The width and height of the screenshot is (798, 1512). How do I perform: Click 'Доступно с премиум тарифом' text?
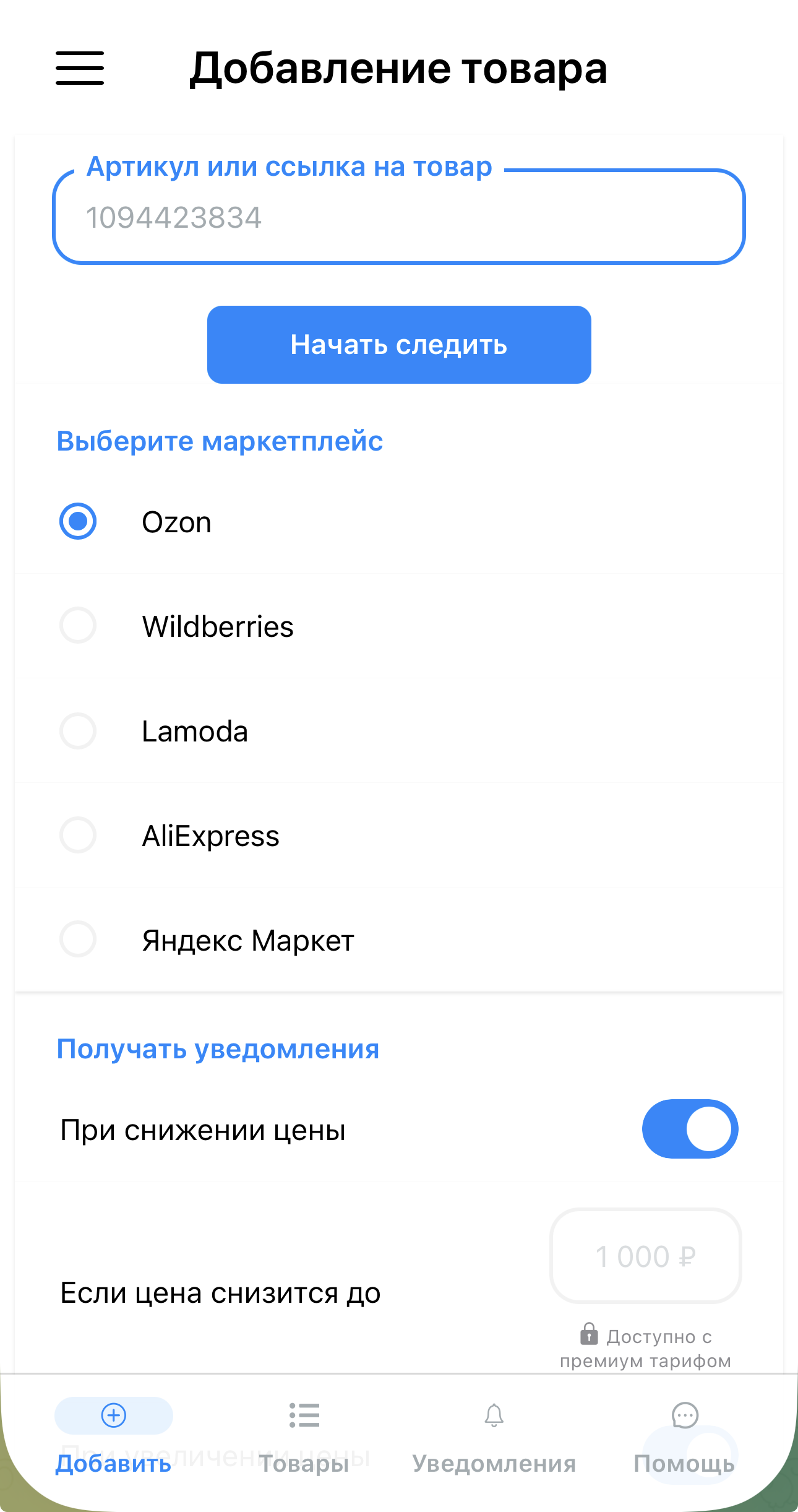pyautogui.click(x=646, y=1349)
